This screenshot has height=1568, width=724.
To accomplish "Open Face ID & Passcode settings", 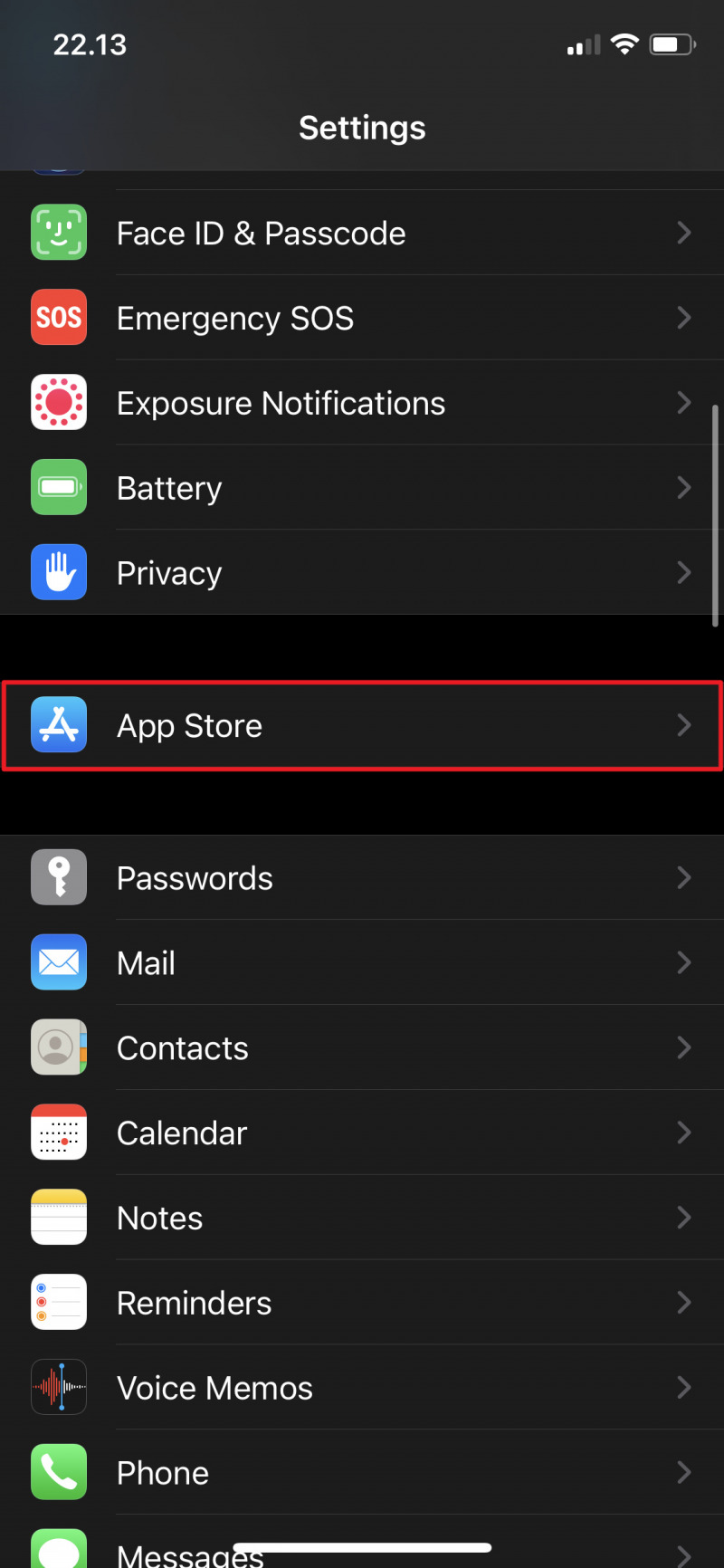I will [x=362, y=233].
